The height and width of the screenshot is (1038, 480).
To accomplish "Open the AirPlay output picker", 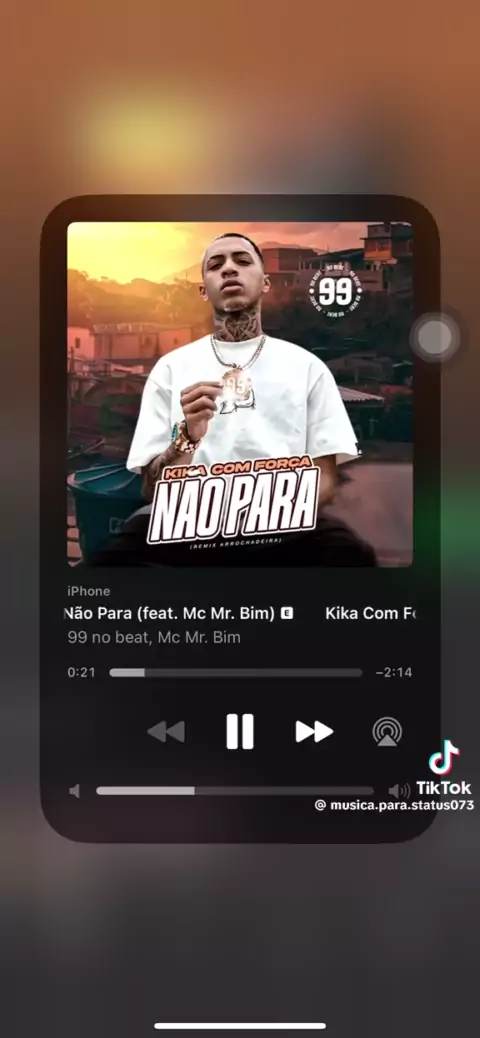I will click(x=387, y=732).
